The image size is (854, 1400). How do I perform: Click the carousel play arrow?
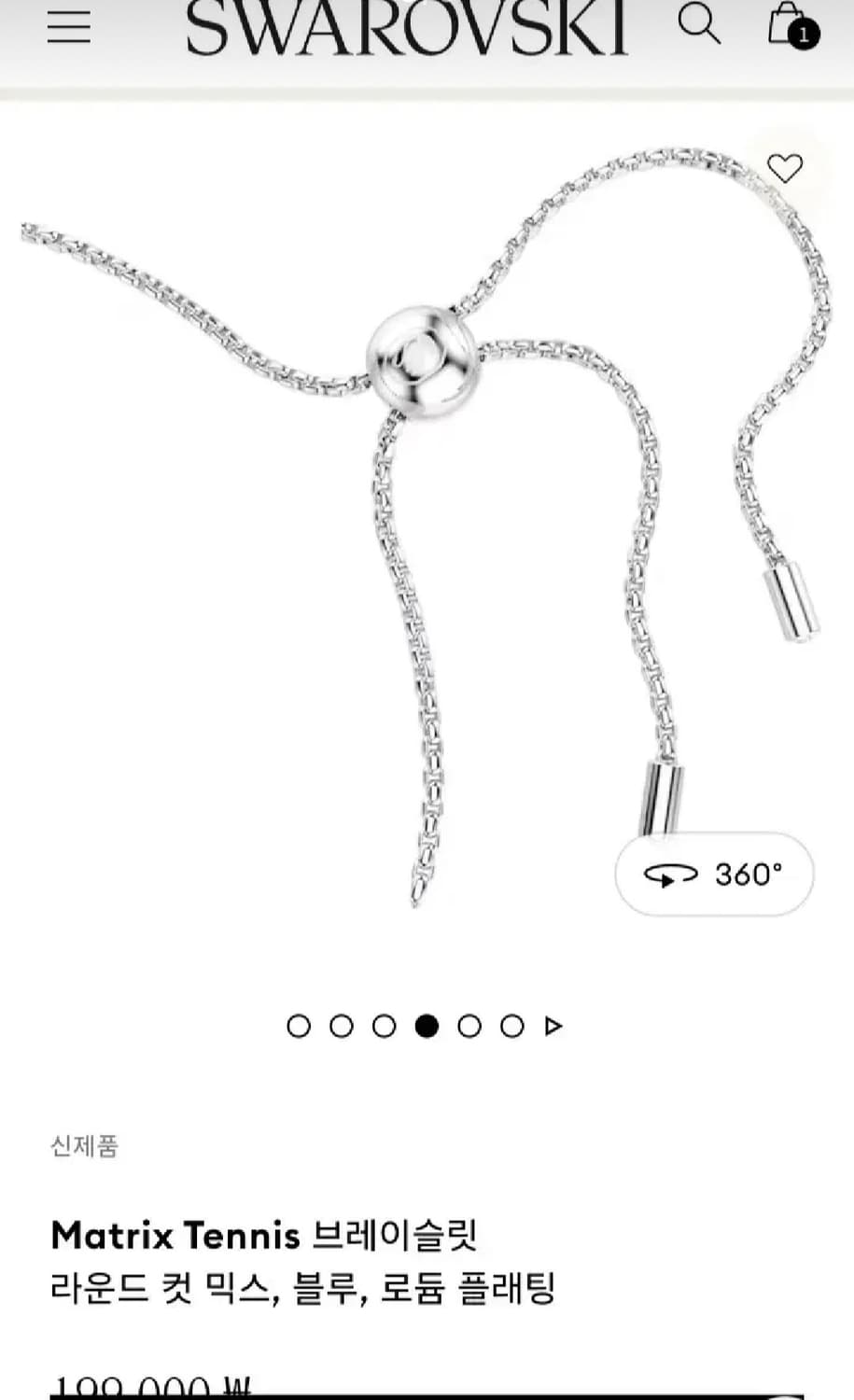(x=553, y=1025)
